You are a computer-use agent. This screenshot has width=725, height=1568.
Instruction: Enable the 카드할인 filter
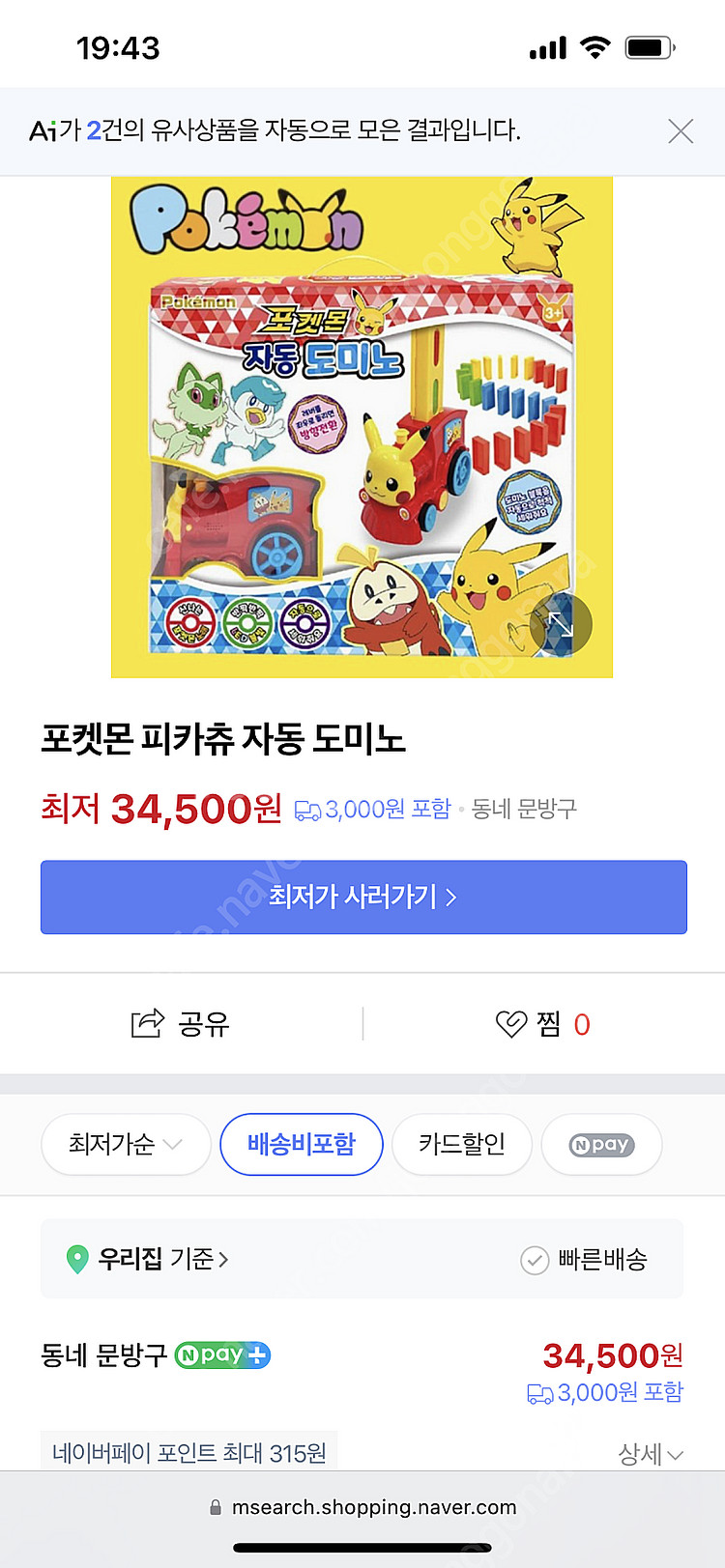(x=461, y=1144)
